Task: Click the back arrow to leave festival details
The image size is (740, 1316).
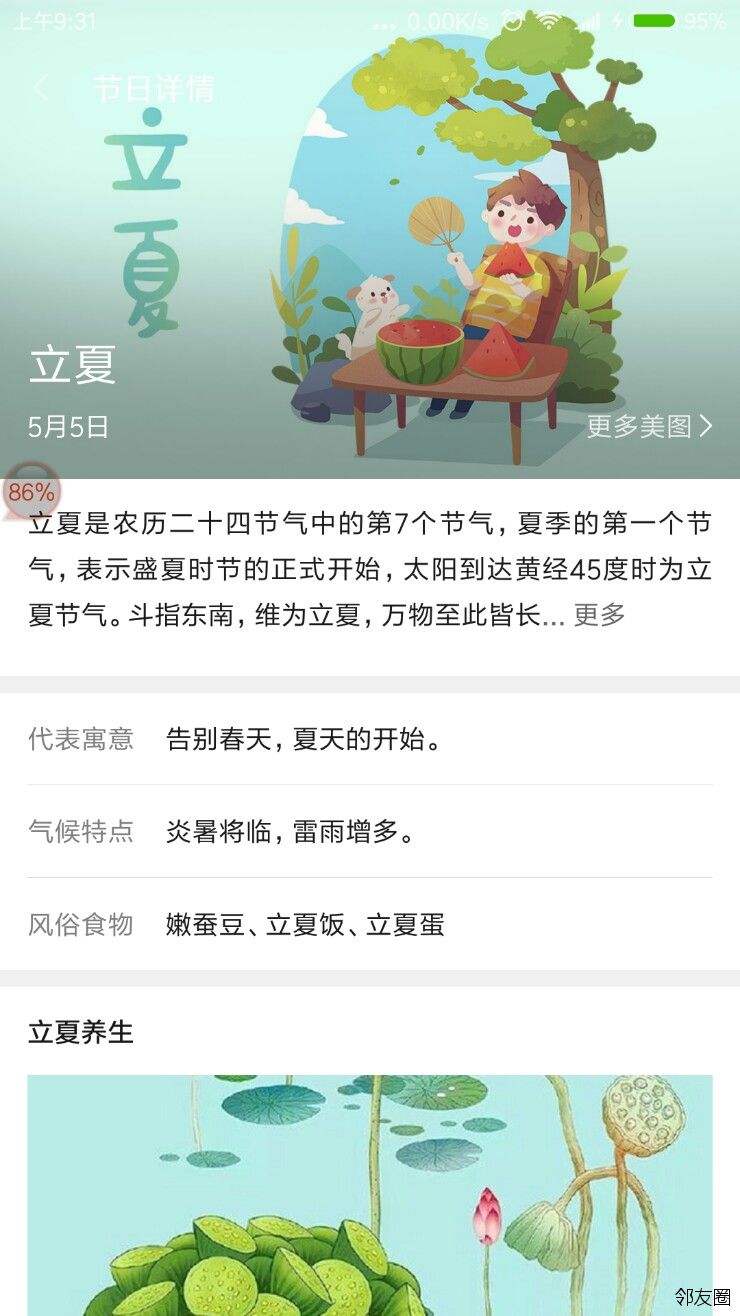Action: (38, 88)
